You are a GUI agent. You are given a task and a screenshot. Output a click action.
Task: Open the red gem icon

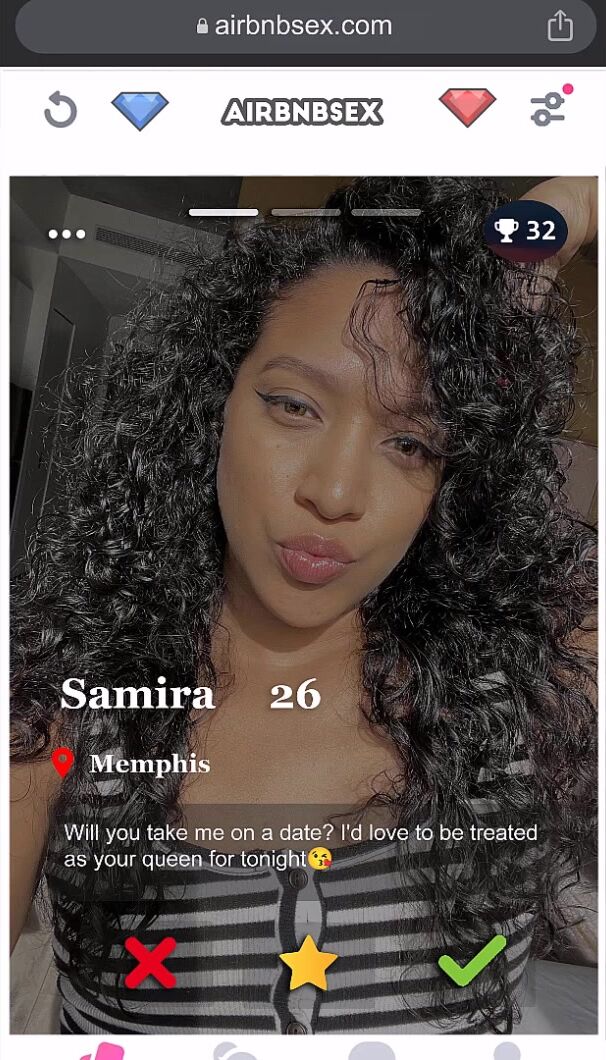pyautogui.click(x=467, y=108)
